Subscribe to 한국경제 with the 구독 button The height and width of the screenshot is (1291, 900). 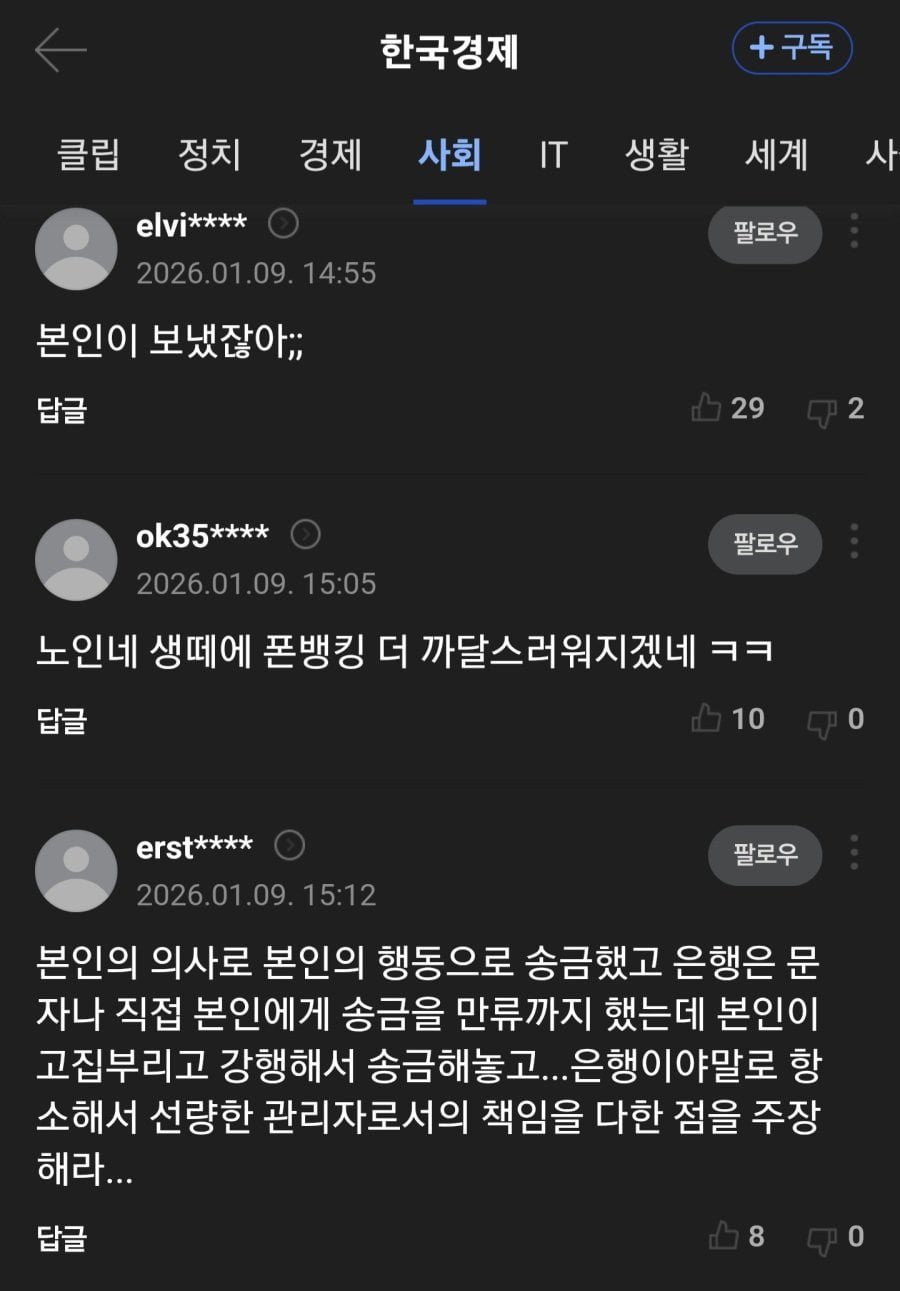tap(791, 47)
